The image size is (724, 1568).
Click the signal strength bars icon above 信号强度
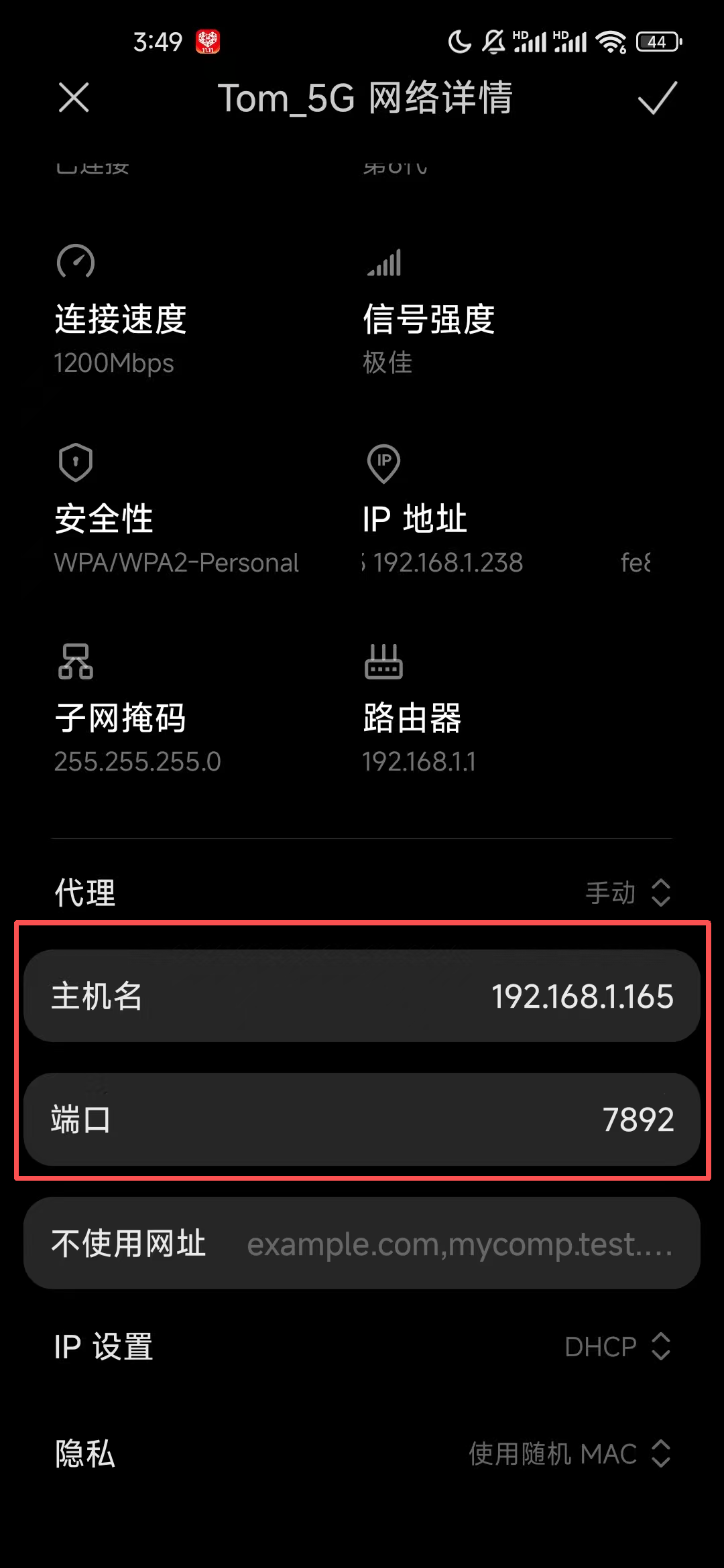click(384, 263)
